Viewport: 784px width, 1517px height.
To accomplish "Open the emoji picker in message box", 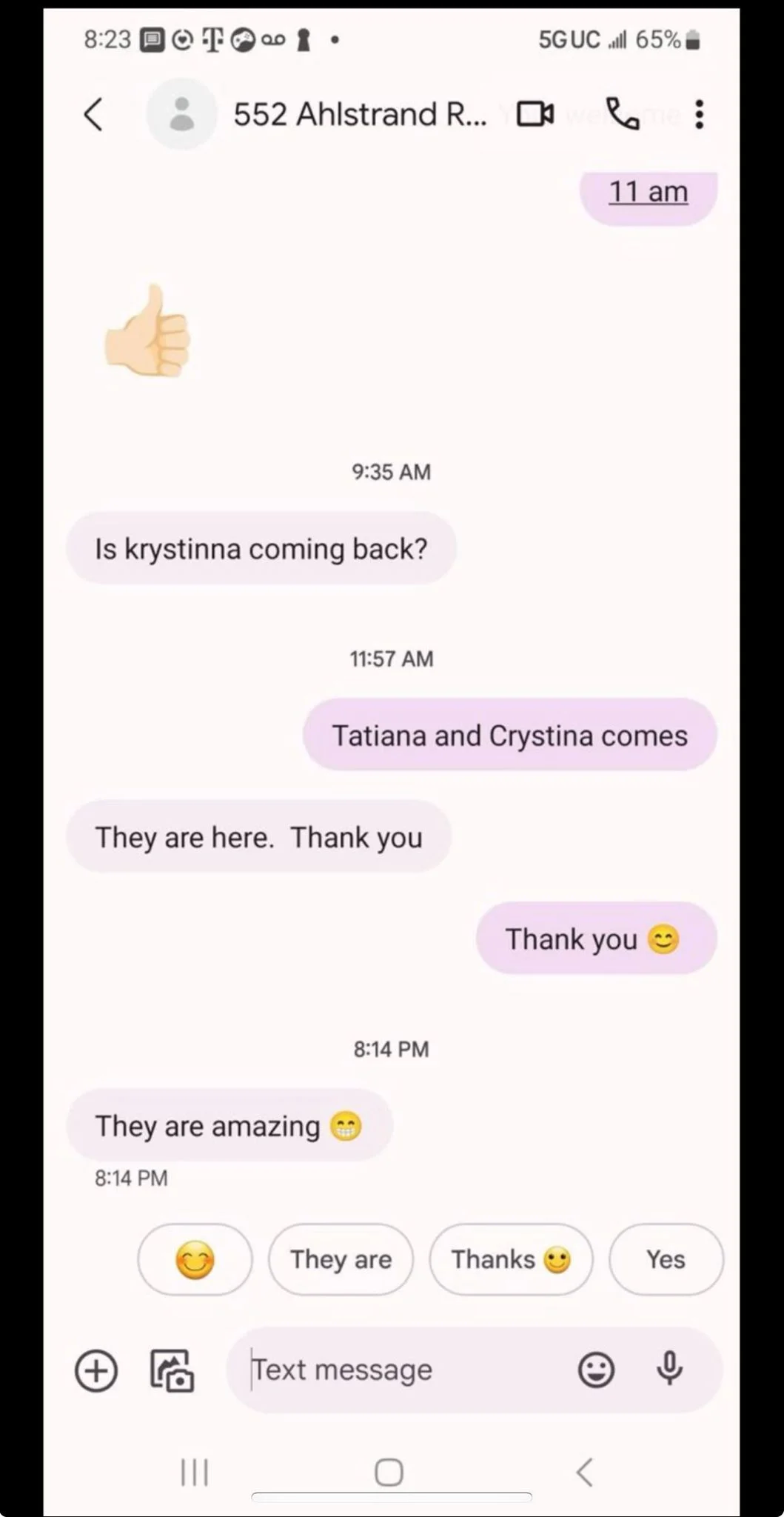I will pyautogui.click(x=596, y=1370).
